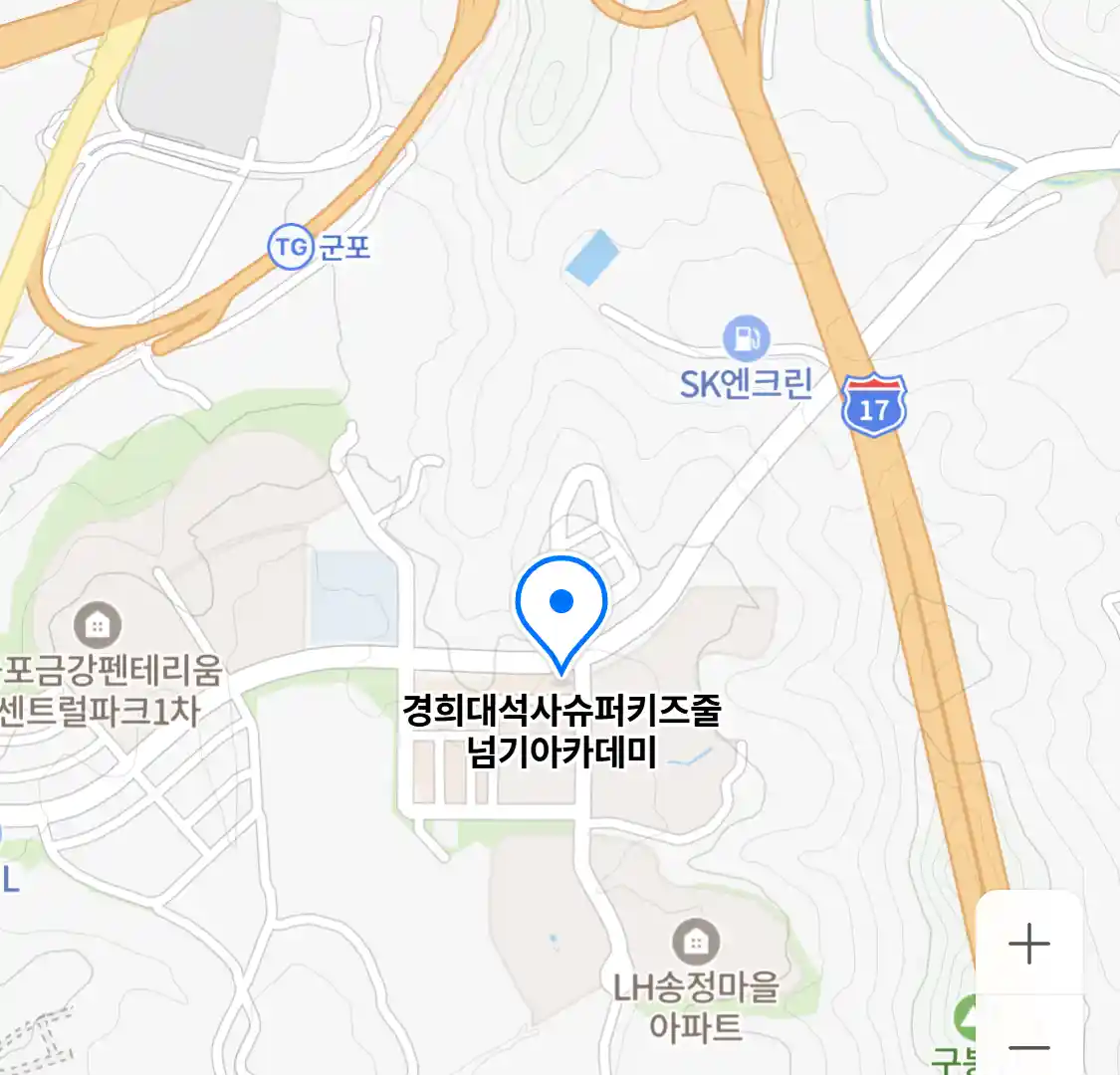Open the 금강펜테리움 센트럴파크1차 marker
This screenshot has height=1075, width=1120.
(x=98, y=626)
